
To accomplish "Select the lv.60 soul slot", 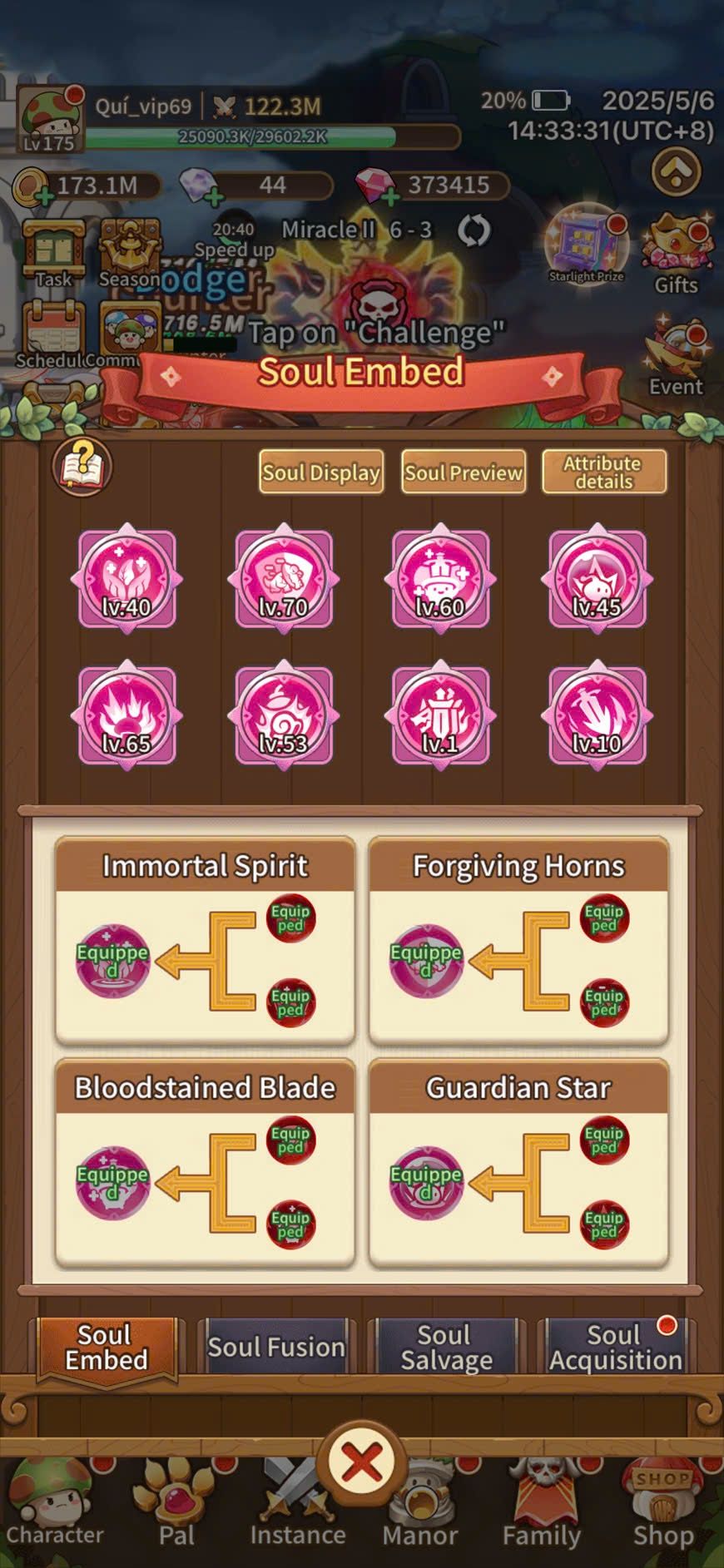I will [x=440, y=579].
